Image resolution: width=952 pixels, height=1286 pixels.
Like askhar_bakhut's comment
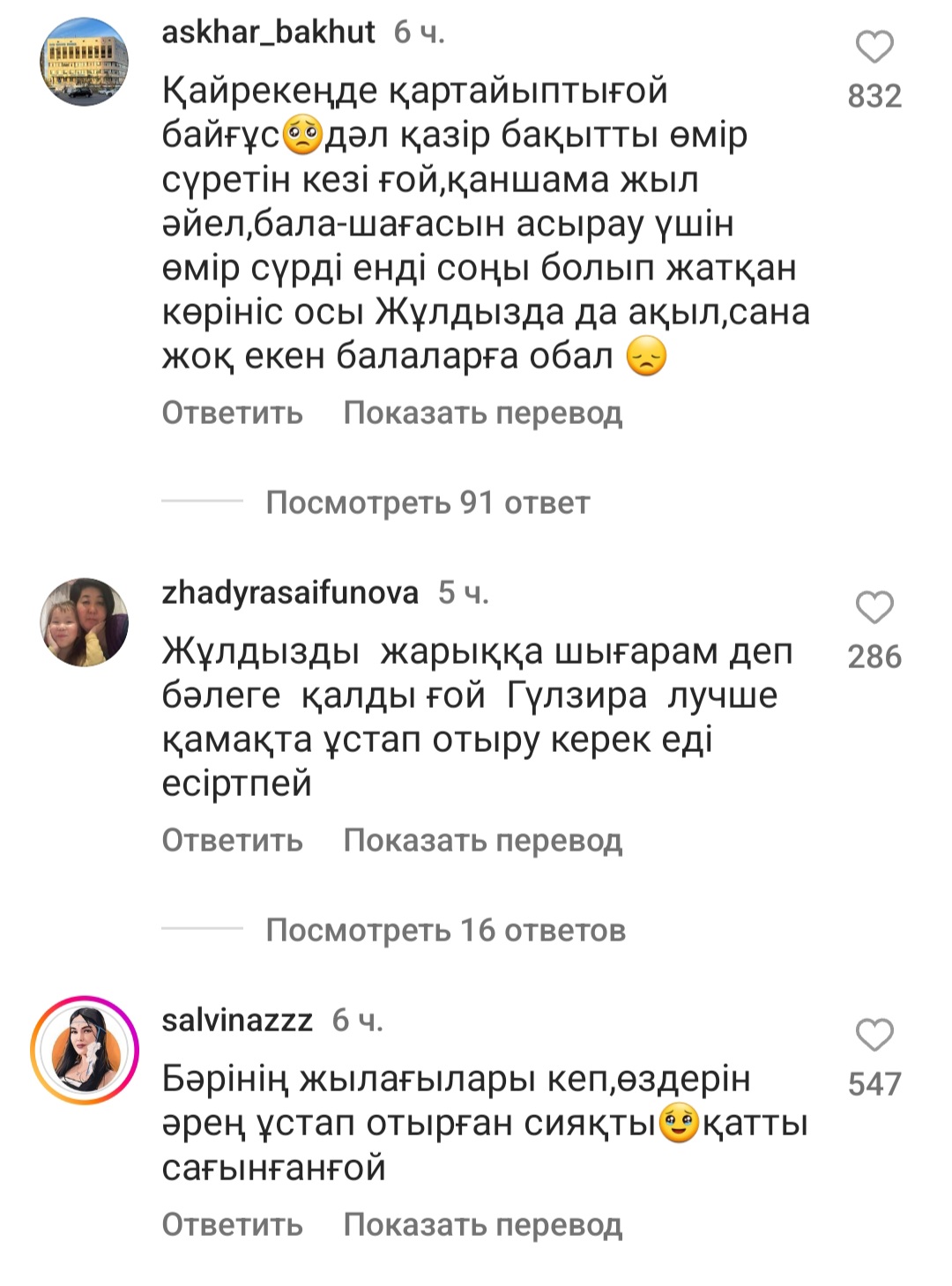click(874, 47)
